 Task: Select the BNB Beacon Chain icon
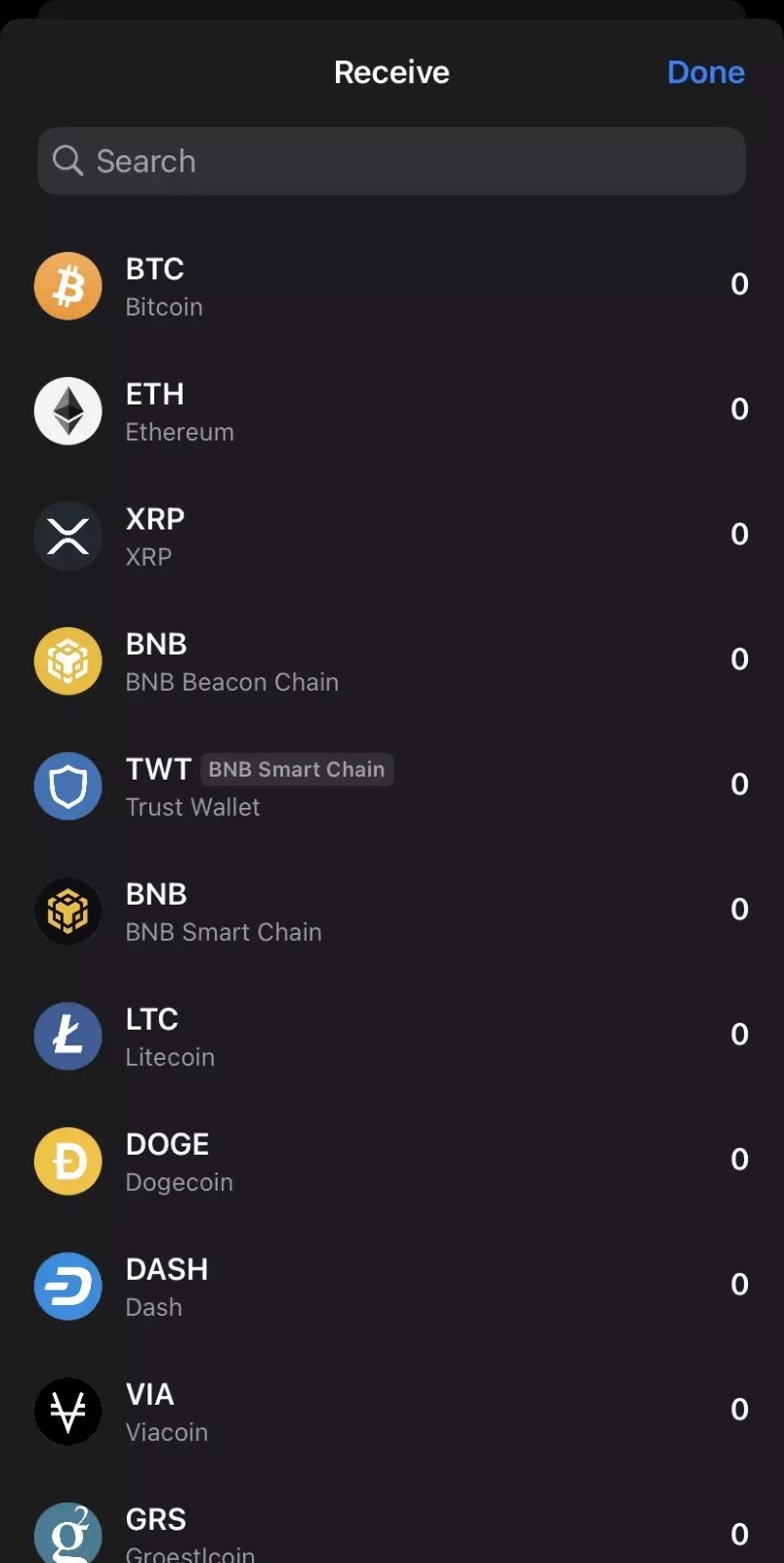coord(67,660)
